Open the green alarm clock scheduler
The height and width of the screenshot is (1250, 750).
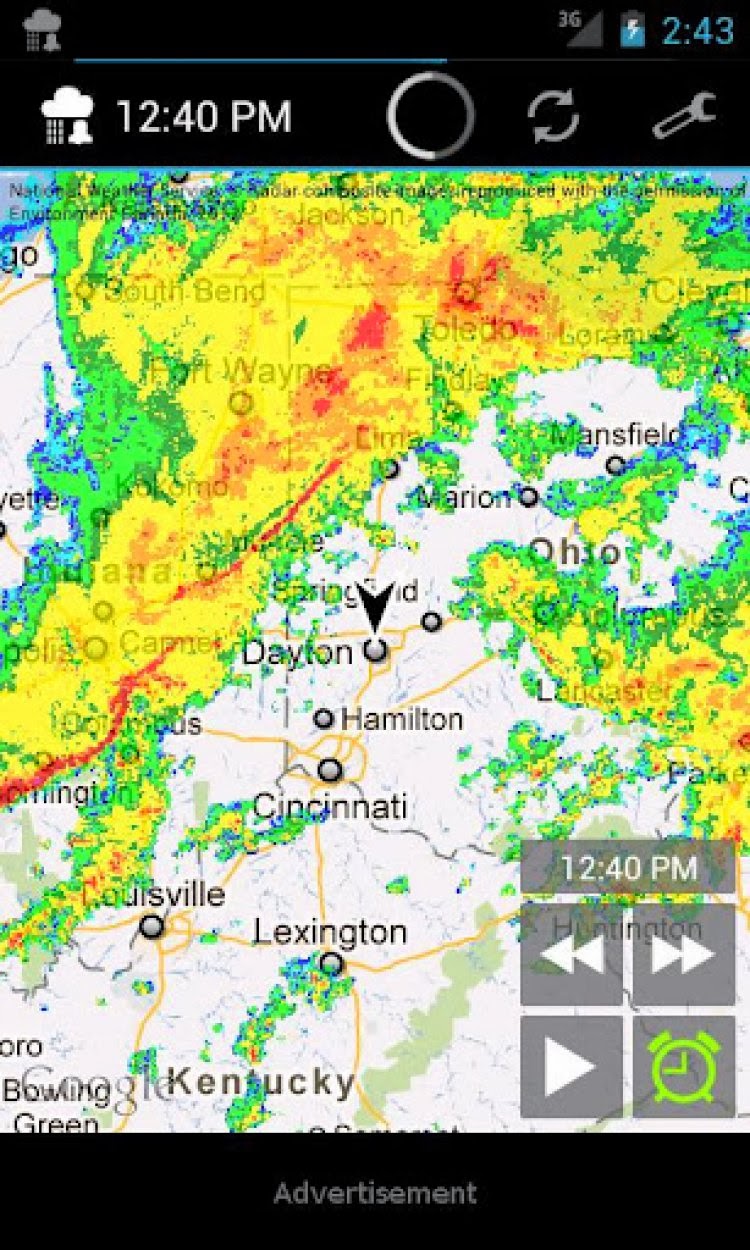[683, 1067]
